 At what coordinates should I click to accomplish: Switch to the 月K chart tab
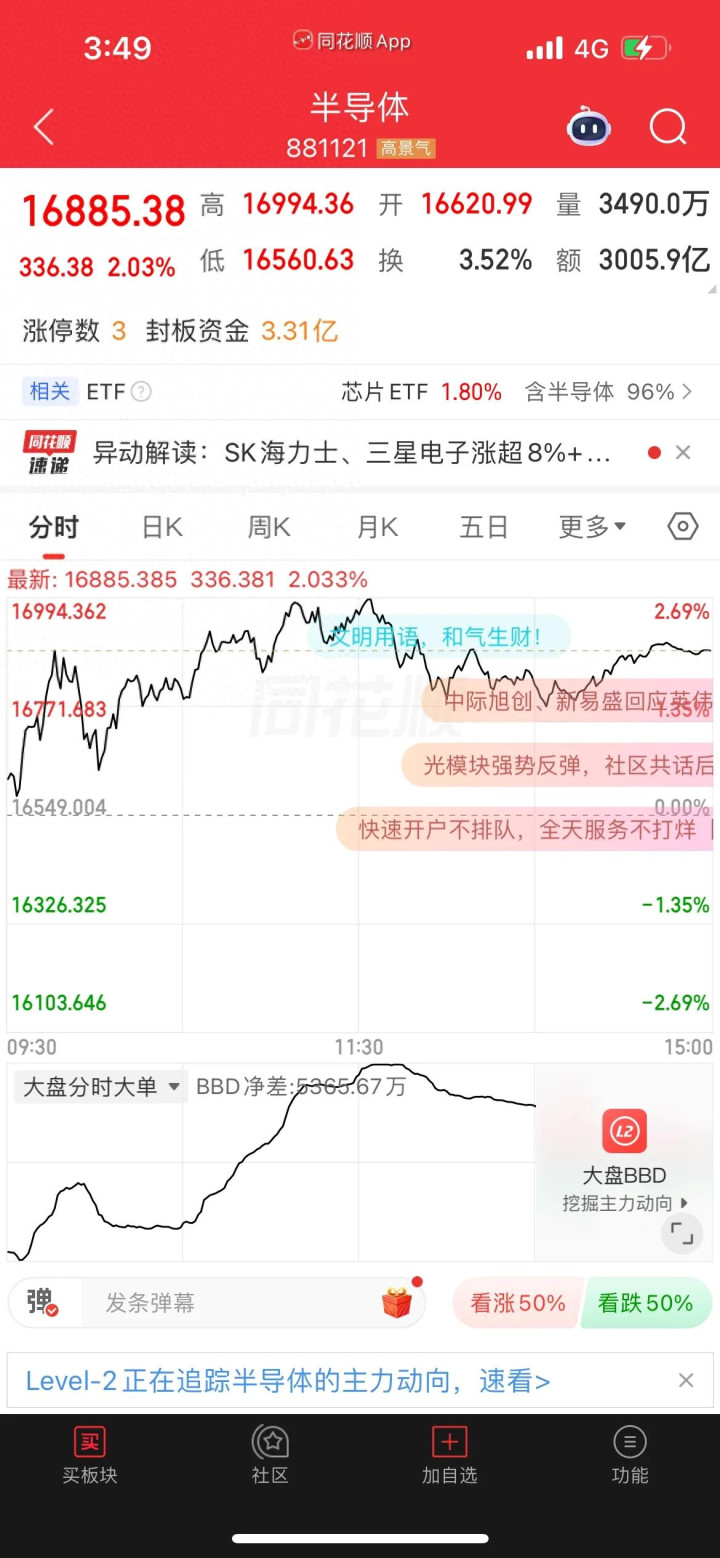point(377,527)
